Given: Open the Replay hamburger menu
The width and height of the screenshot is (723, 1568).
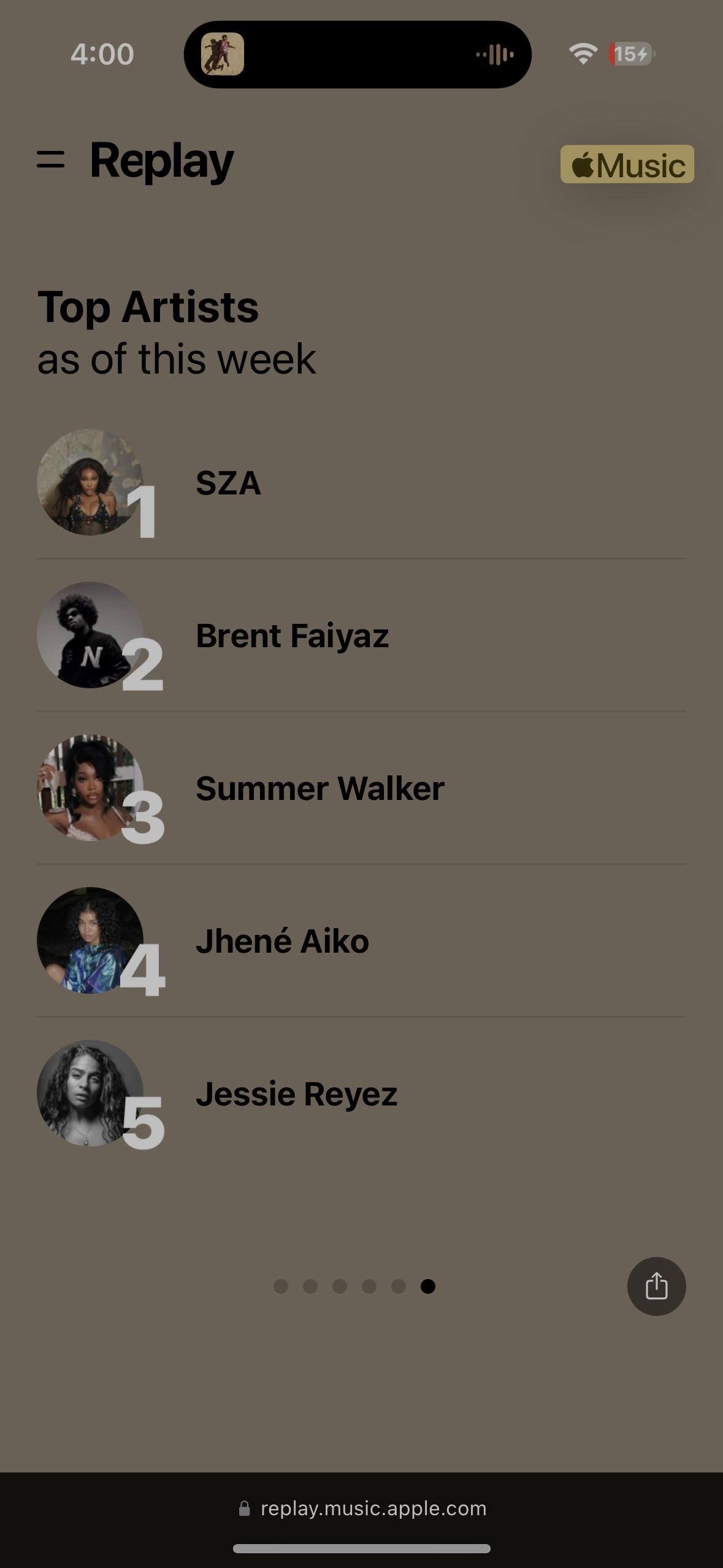Looking at the screenshot, I should tap(50, 159).
